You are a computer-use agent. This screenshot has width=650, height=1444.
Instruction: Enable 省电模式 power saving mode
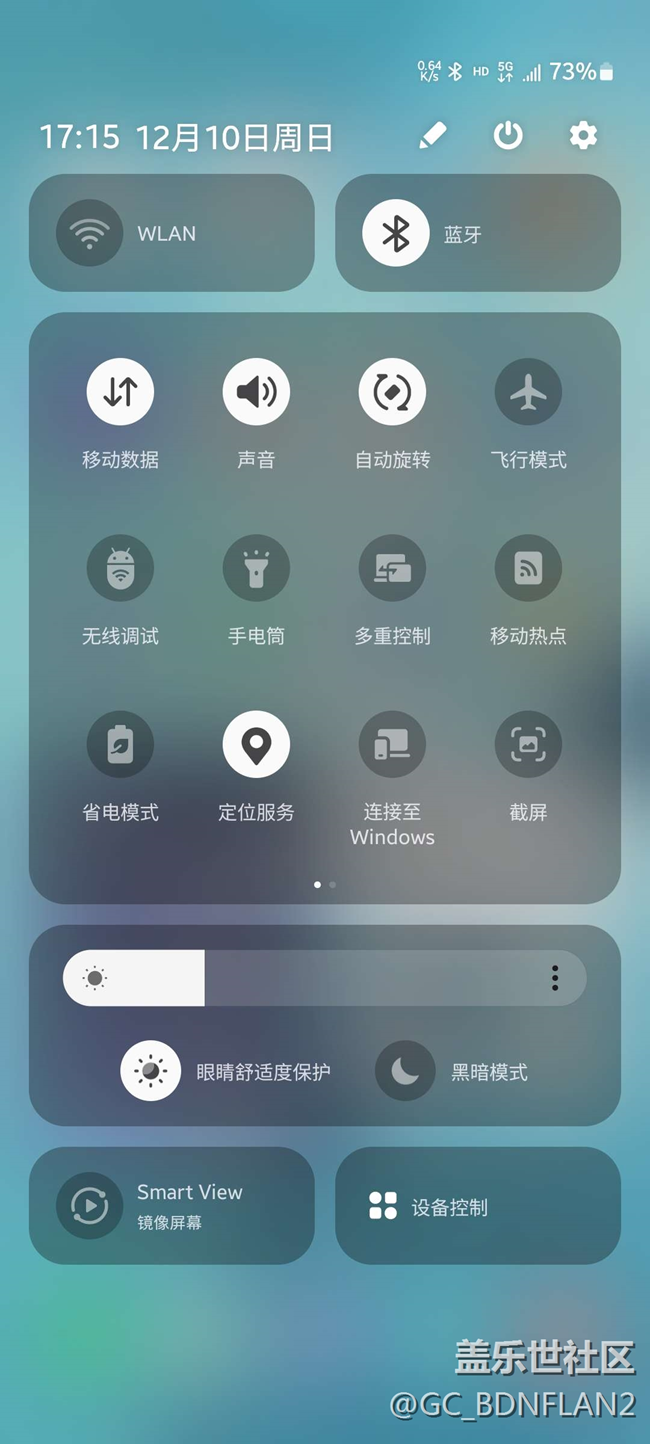coord(120,744)
